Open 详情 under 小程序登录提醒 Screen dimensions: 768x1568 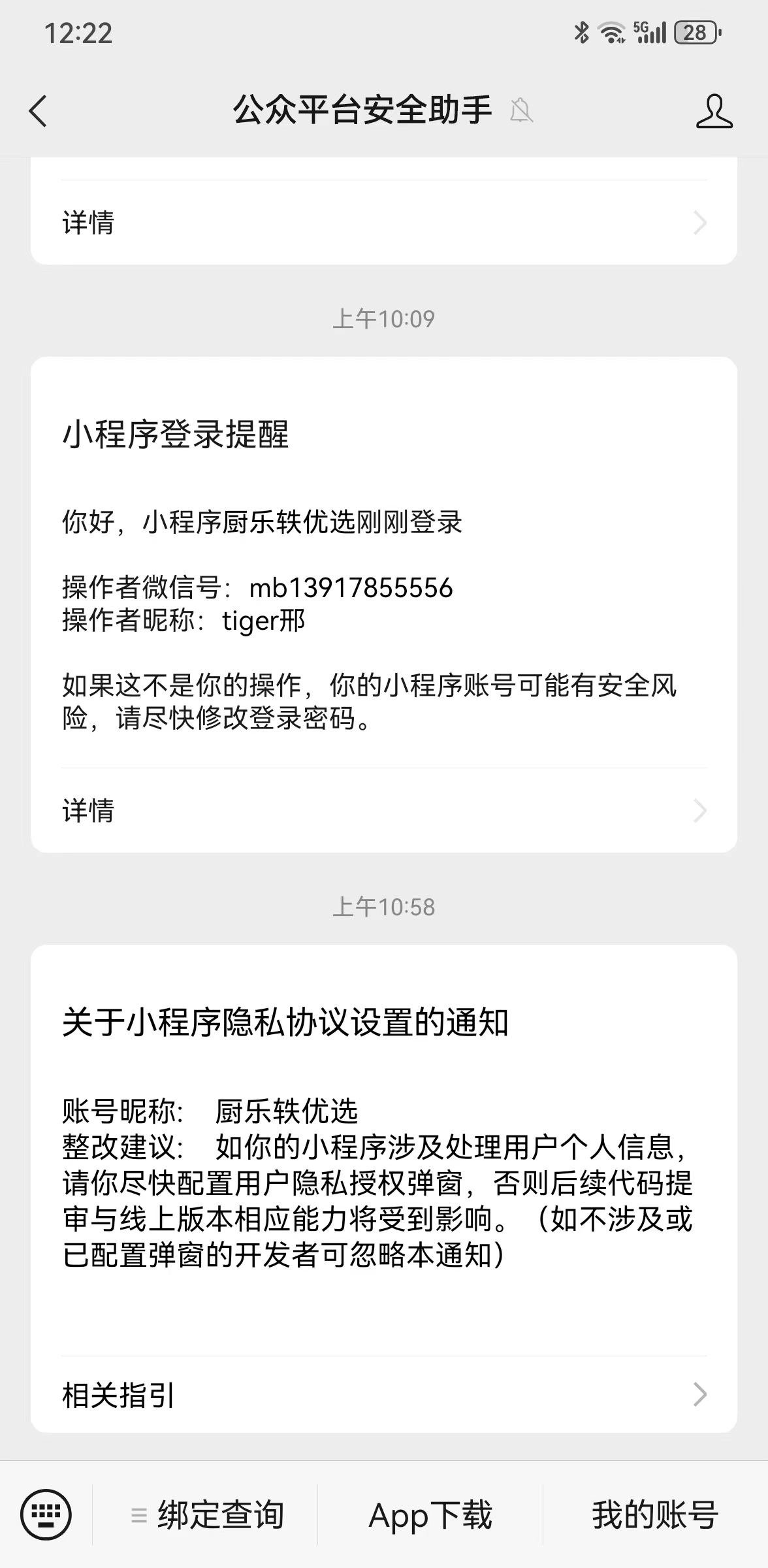[x=384, y=811]
